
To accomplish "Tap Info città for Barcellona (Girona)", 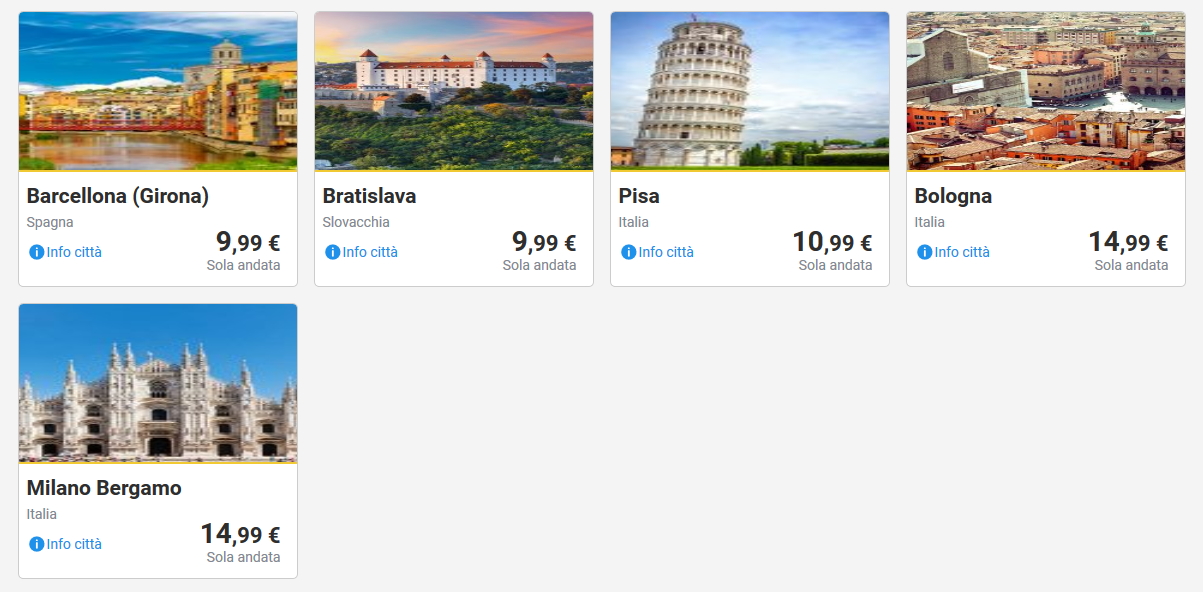I will coord(66,252).
